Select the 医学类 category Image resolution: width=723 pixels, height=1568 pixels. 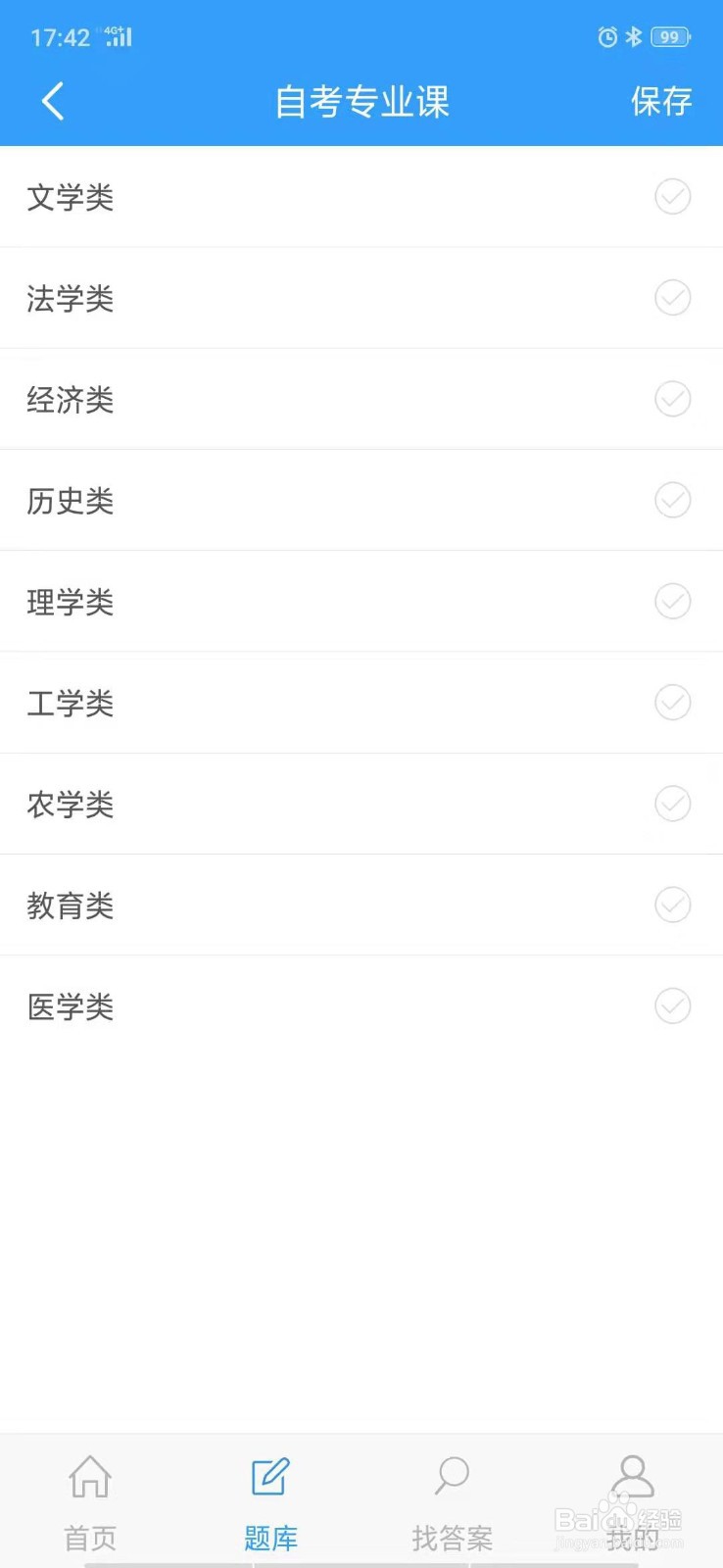point(361,1005)
